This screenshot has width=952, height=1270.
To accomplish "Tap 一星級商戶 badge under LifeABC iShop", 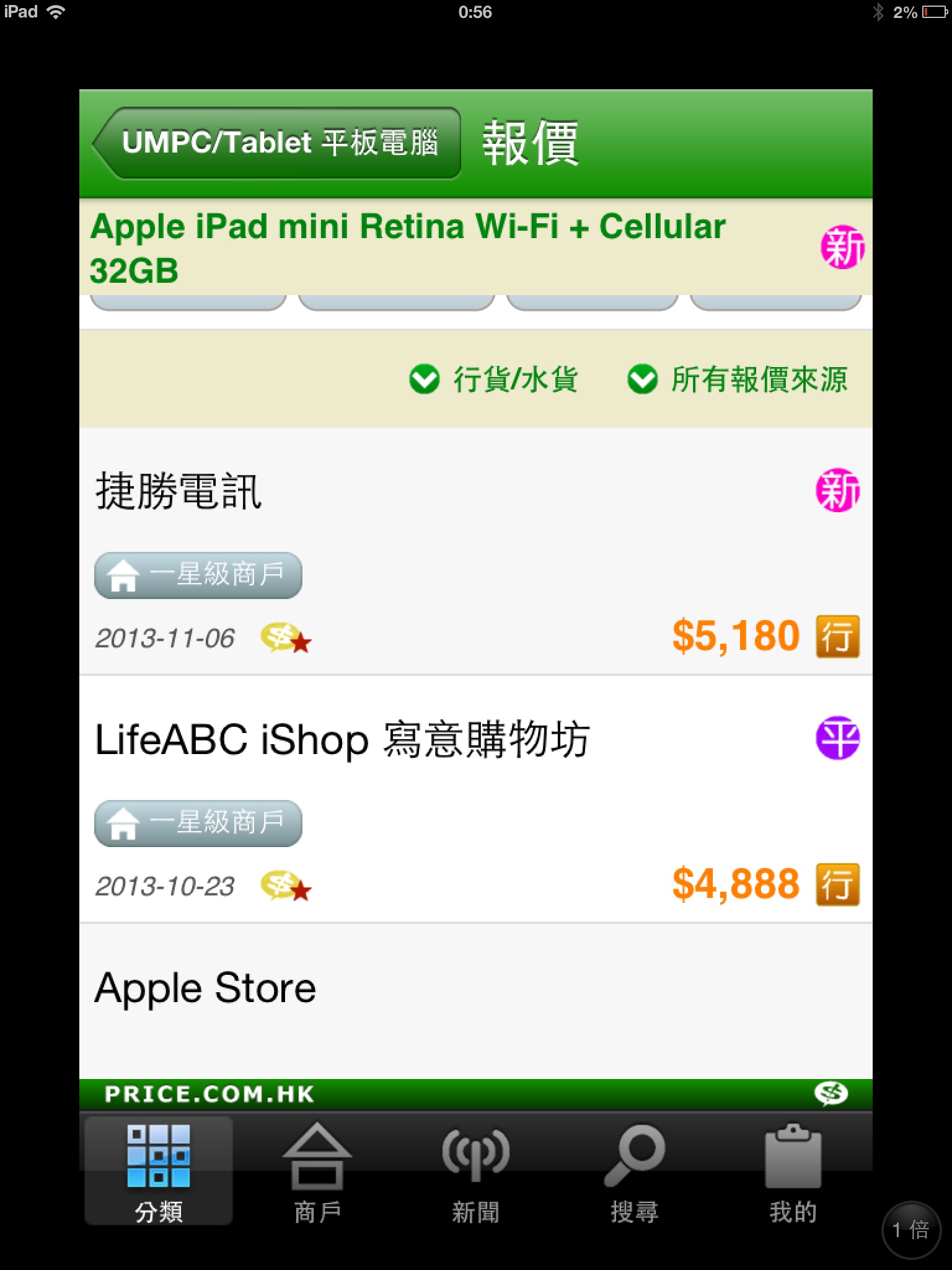I will pos(198,824).
